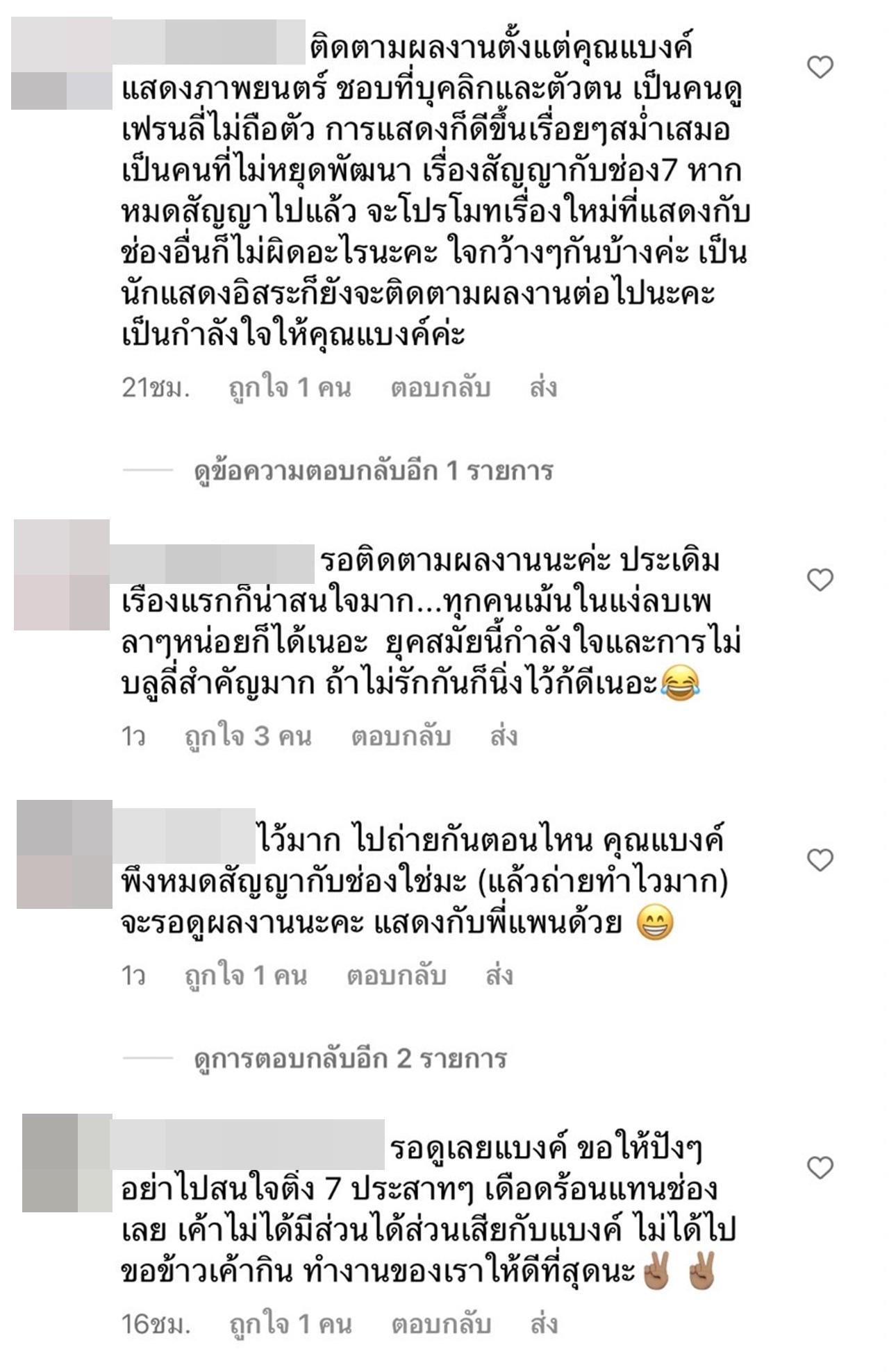Open profile picture of รอดูเลยแบงค์ commenter

[x=67, y=1163]
